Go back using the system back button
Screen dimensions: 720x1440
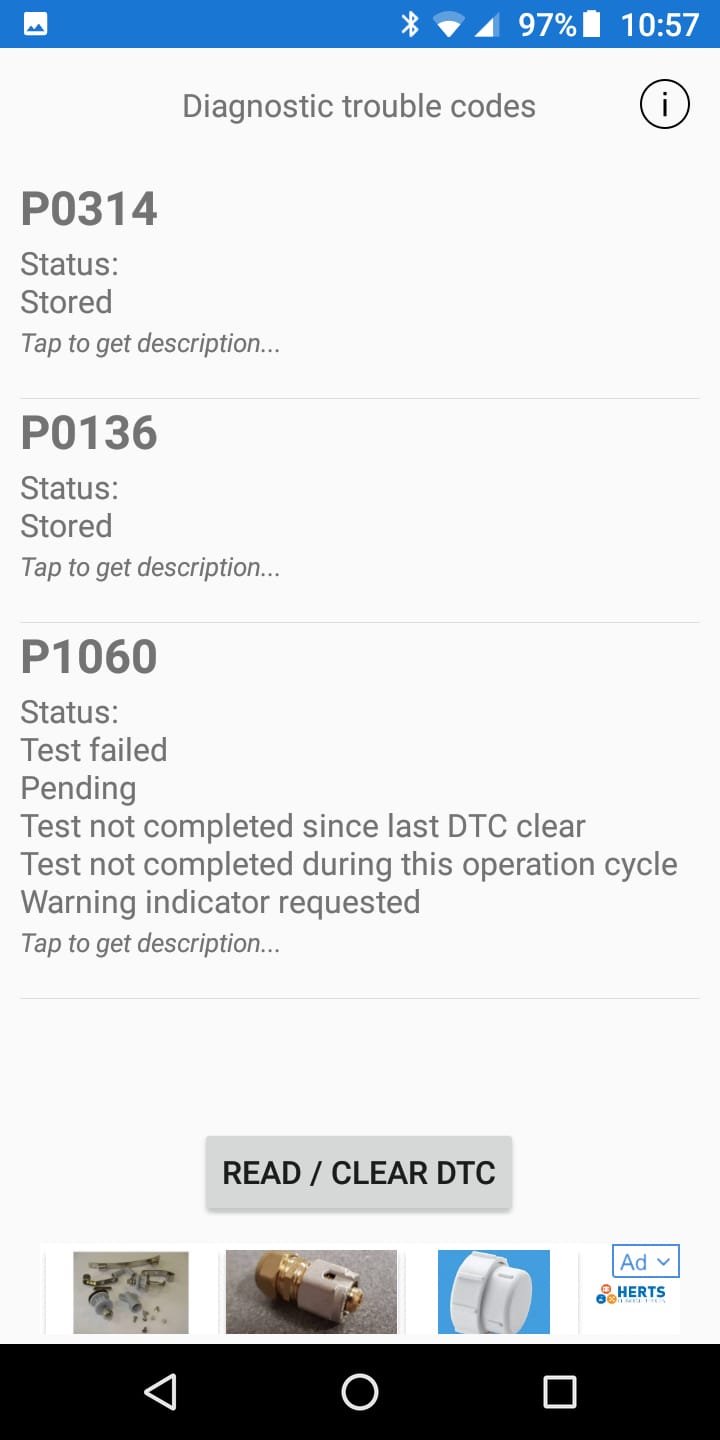(160, 1391)
